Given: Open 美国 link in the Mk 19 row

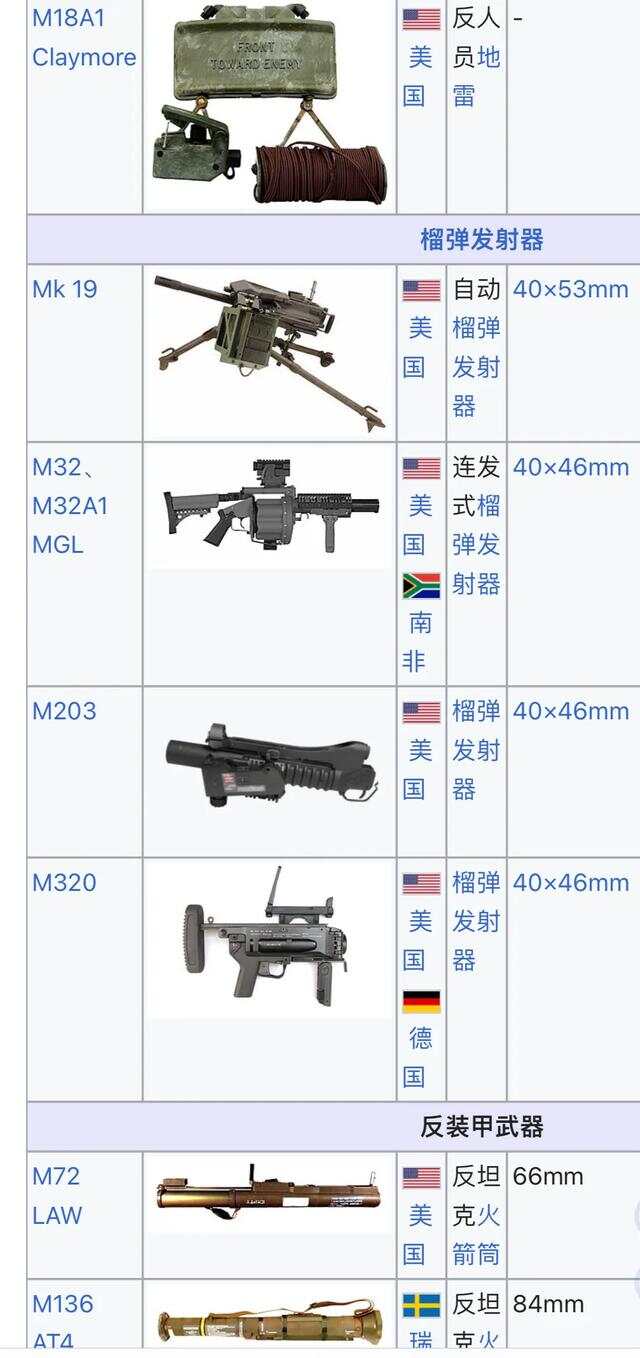Looking at the screenshot, I should click(420, 347).
